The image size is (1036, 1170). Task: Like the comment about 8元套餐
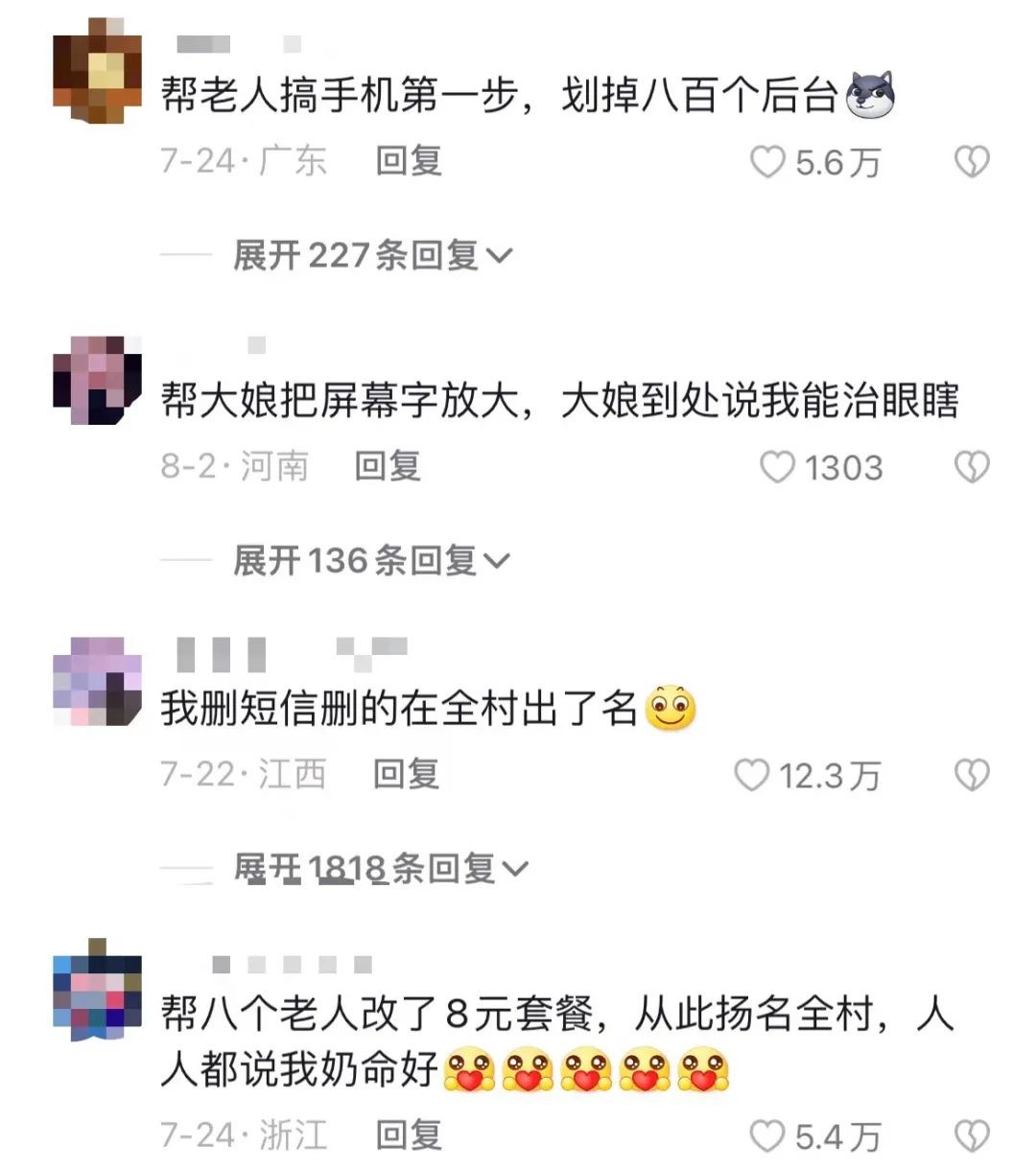click(767, 1136)
